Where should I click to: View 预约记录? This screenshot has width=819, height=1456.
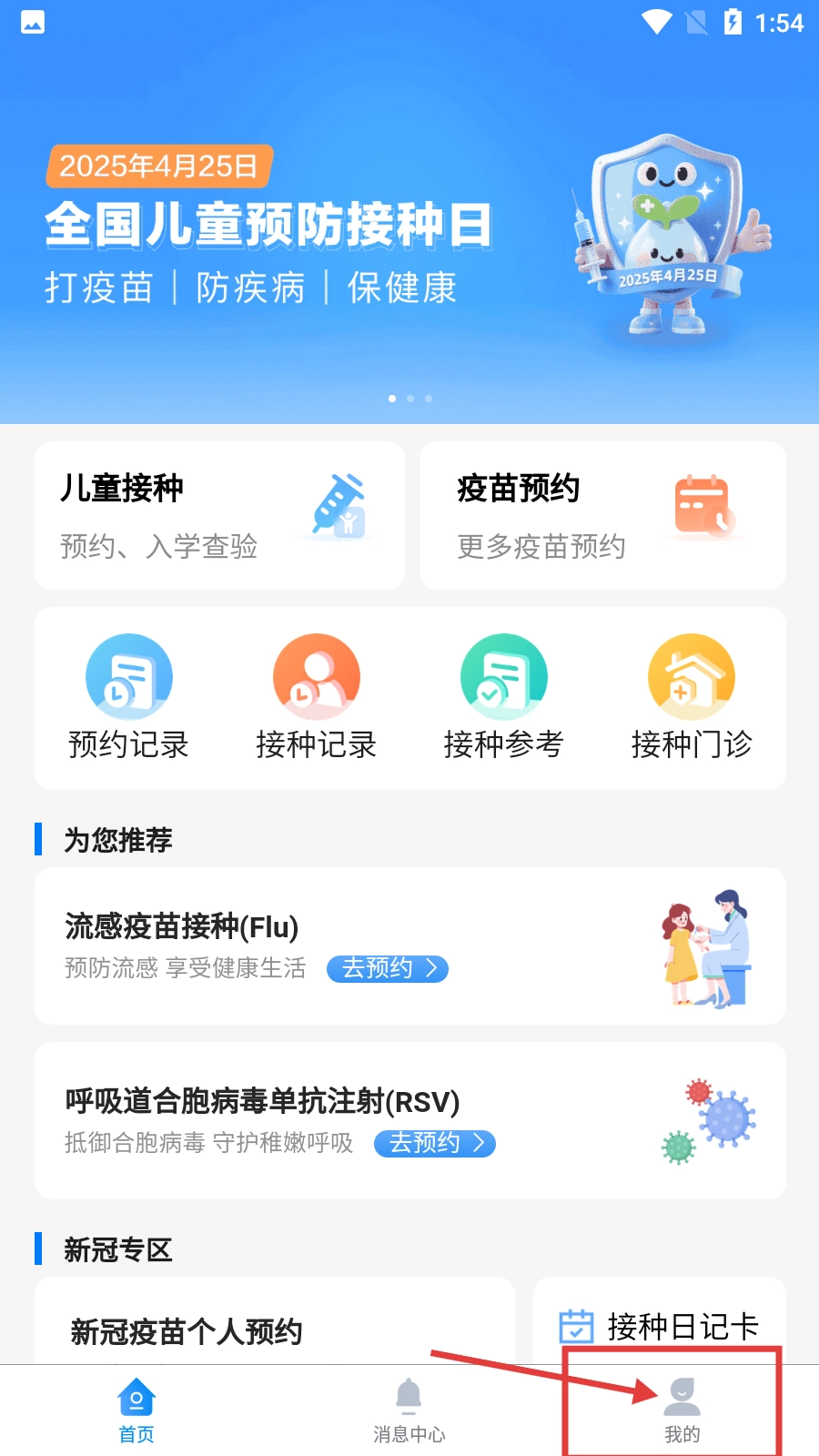click(128, 696)
